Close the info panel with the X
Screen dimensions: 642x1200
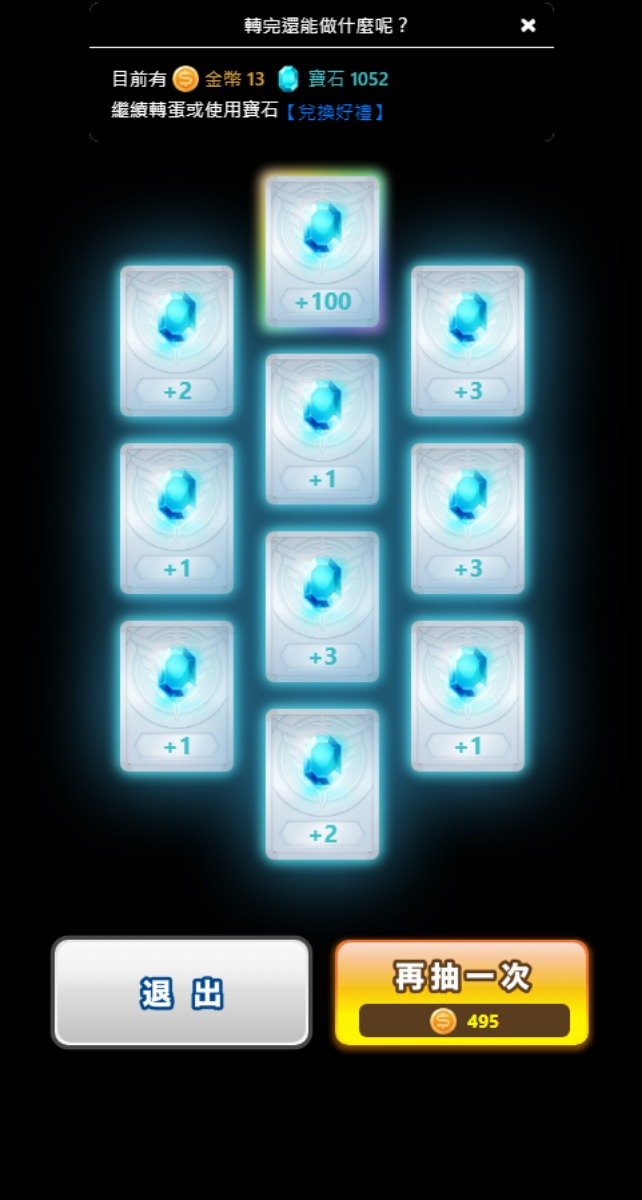click(528, 26)
